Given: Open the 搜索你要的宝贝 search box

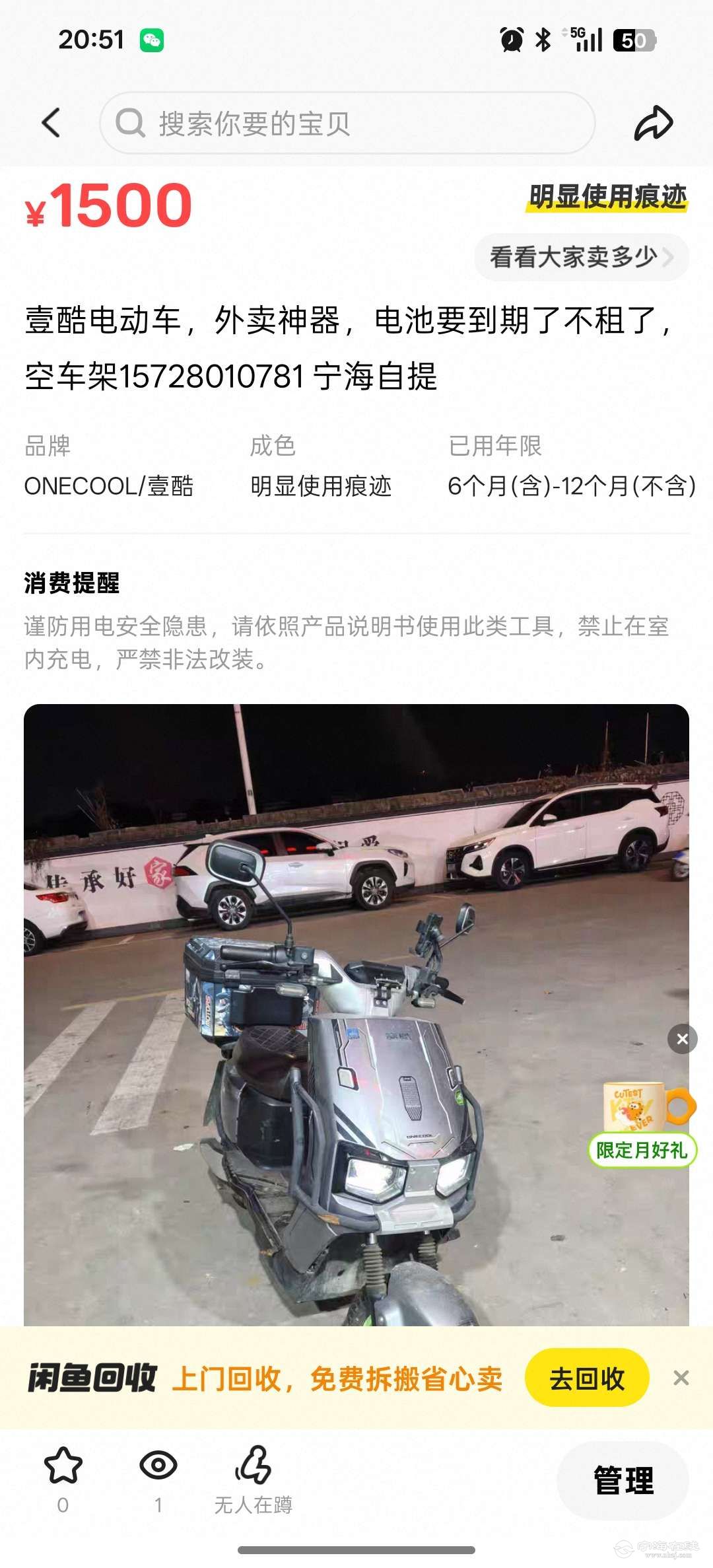Looking at the screenshot, I should [x=347, y=124].
